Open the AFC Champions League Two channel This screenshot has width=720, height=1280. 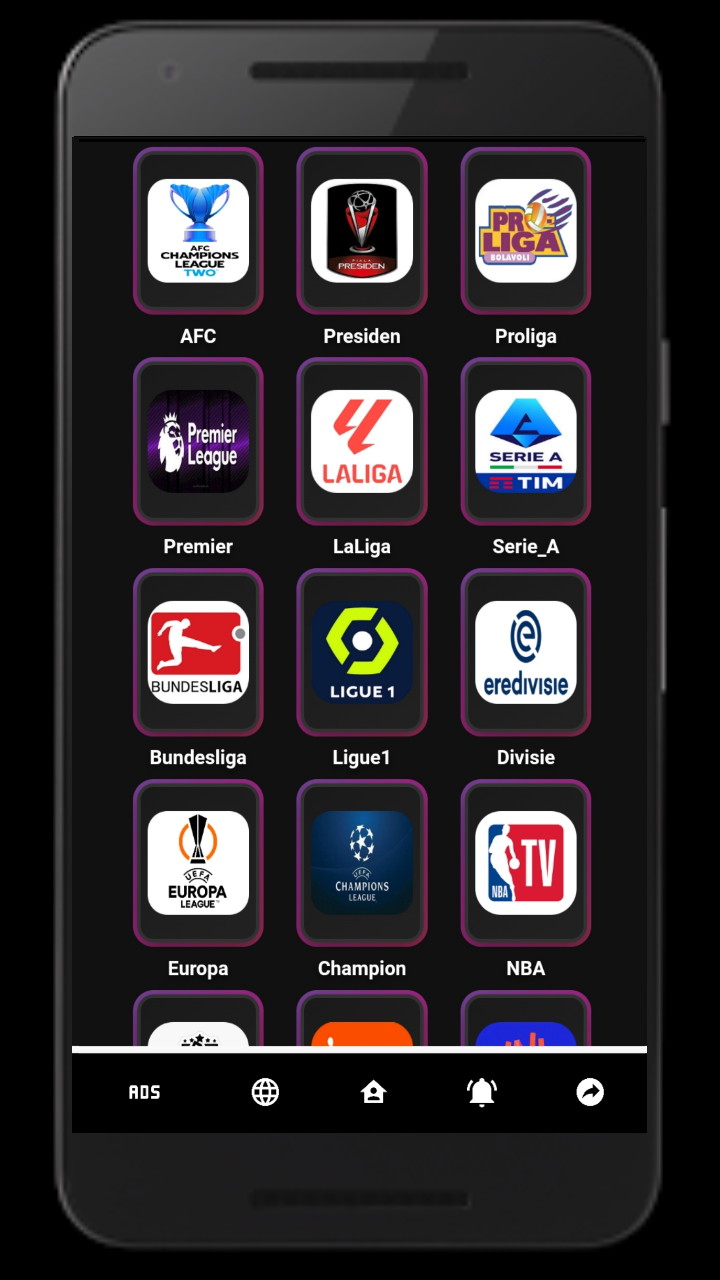click(x=198, y=232)
